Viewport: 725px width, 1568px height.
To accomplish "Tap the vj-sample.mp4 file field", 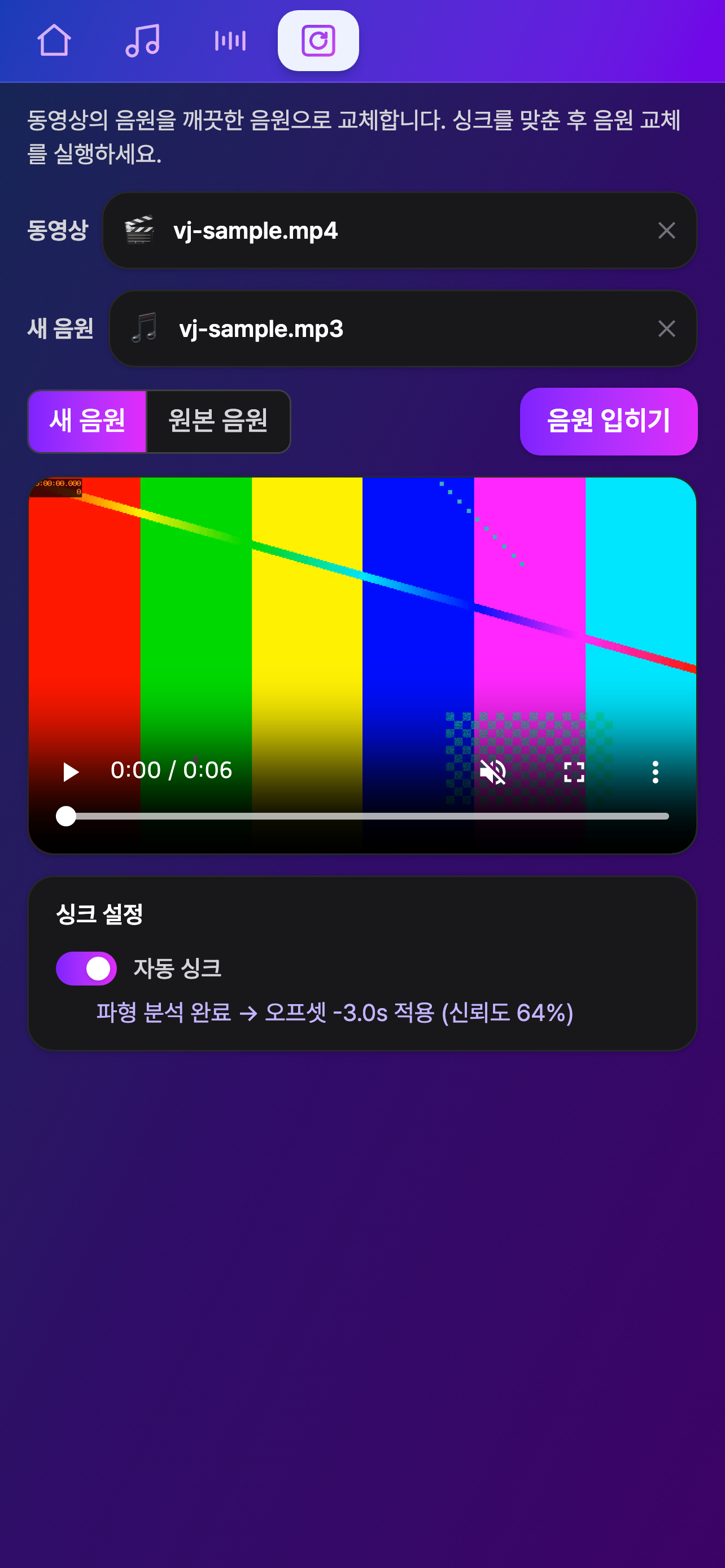I will pos(399,231).
